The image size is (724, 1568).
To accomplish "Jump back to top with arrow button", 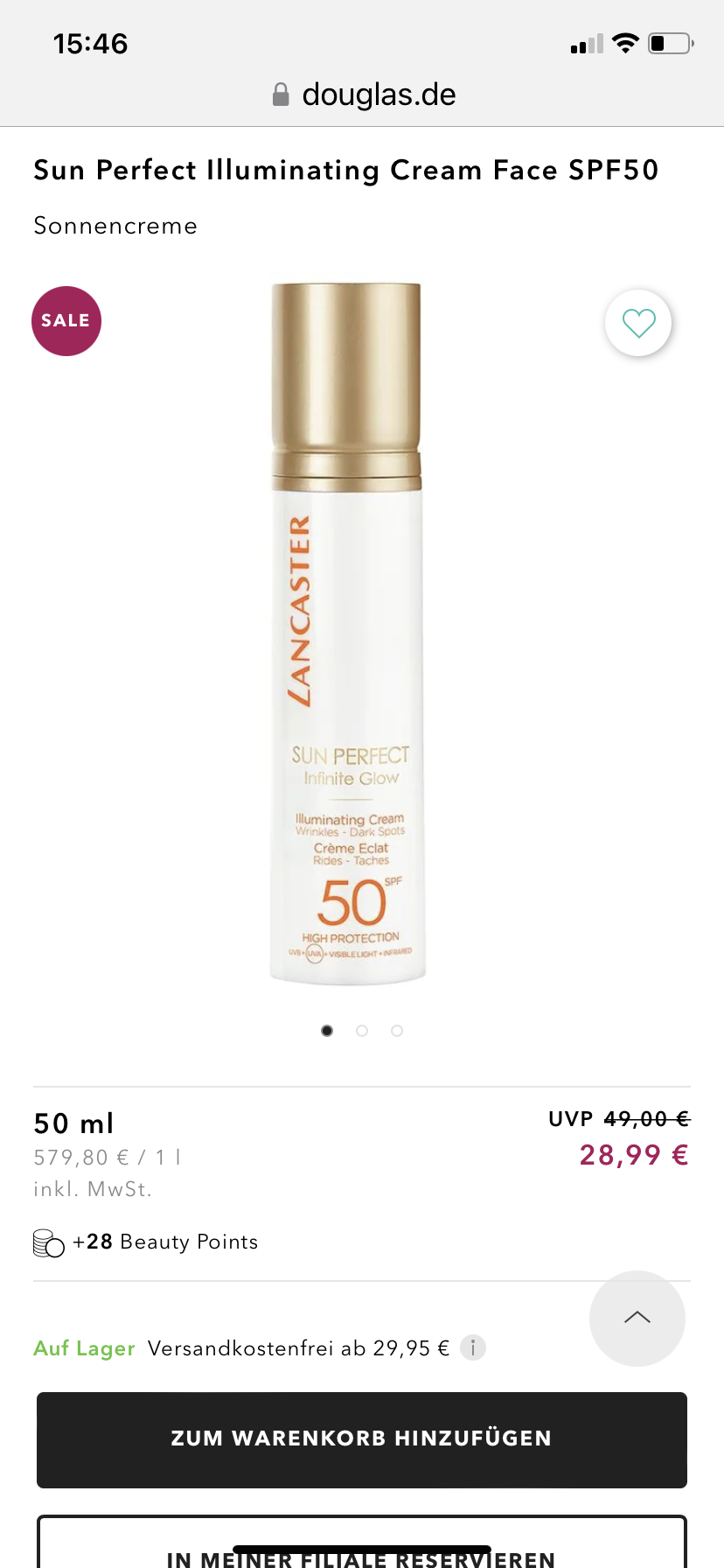I will 637,1318.
